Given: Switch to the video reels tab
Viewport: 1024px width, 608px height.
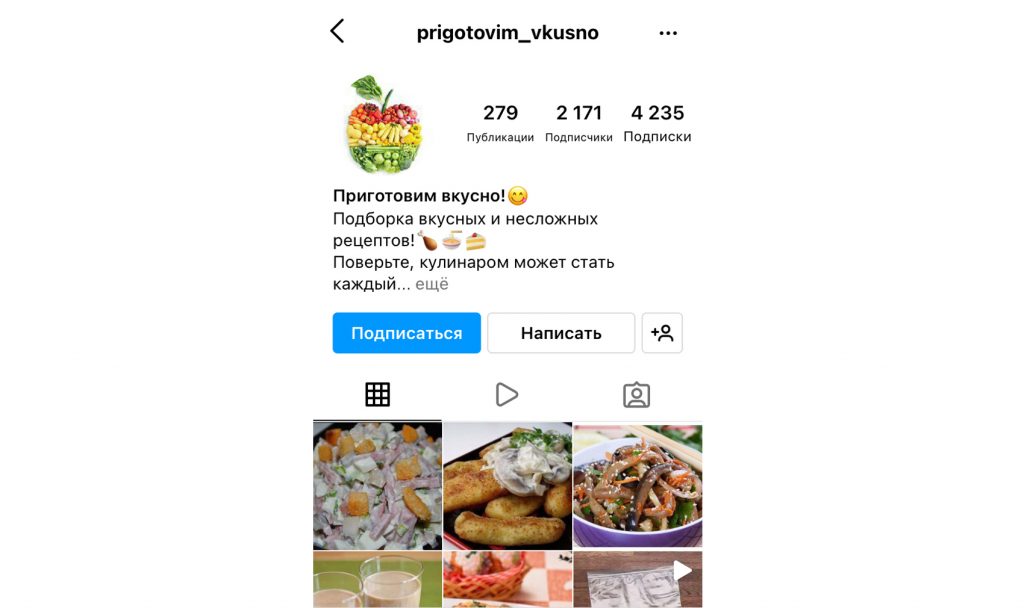Looking at the screenshot, I should 507,395.
